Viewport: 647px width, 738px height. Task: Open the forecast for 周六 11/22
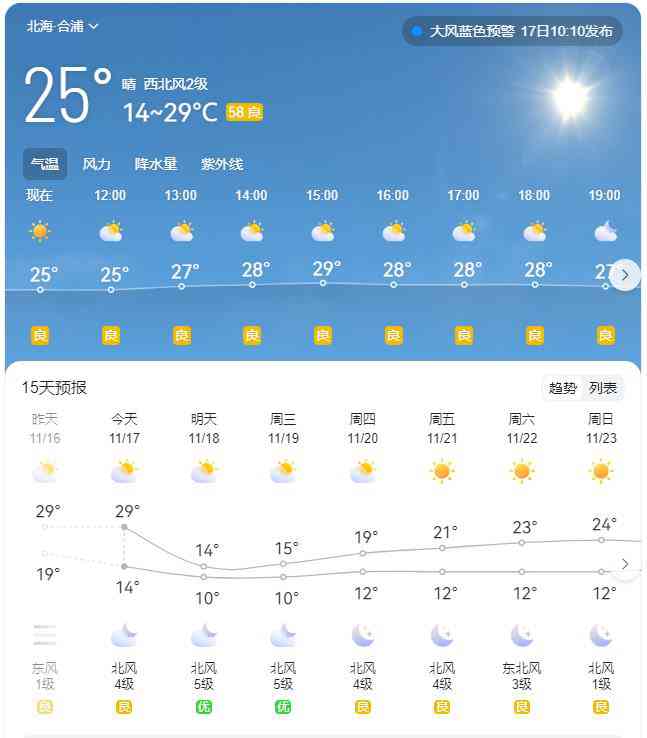(521, 428)
